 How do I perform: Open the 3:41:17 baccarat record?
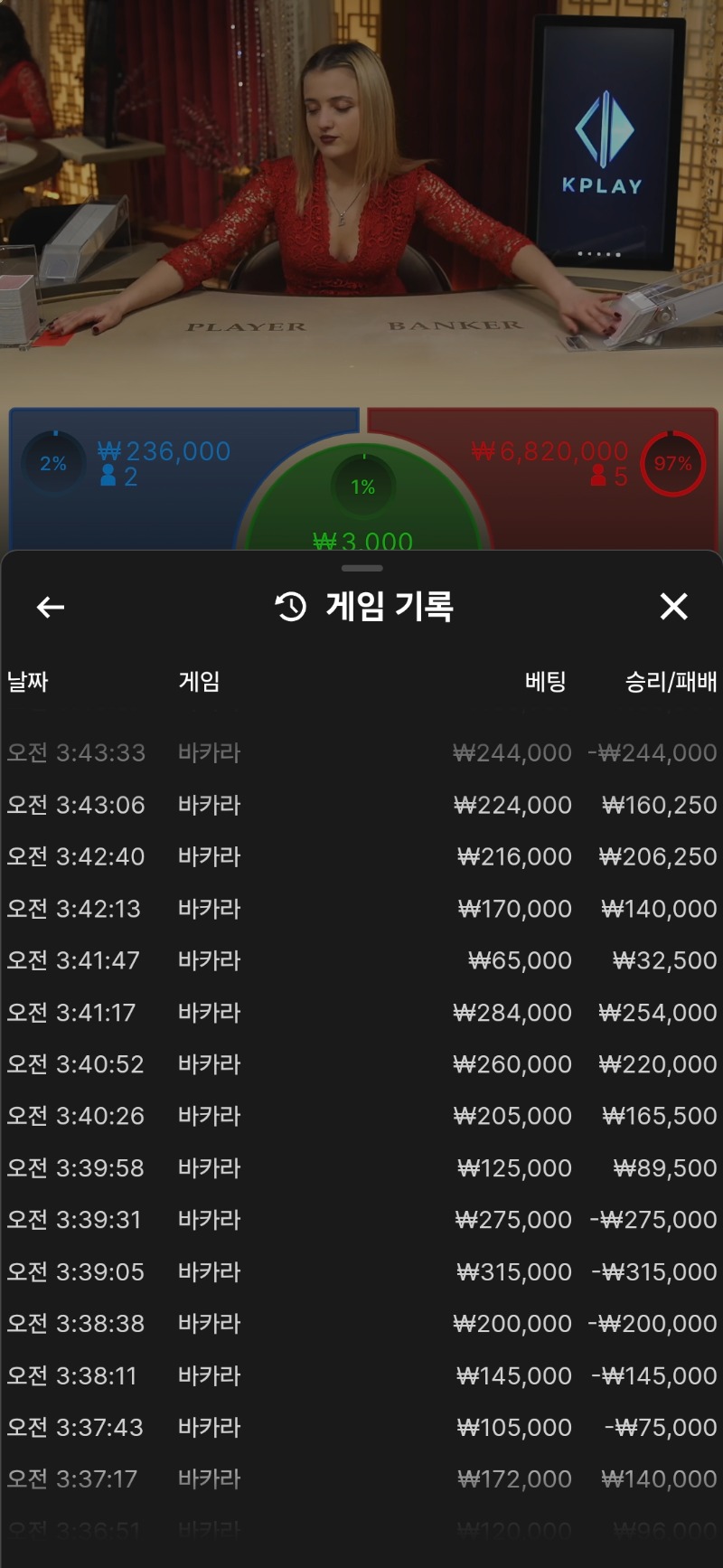[x=361, y=1013]
